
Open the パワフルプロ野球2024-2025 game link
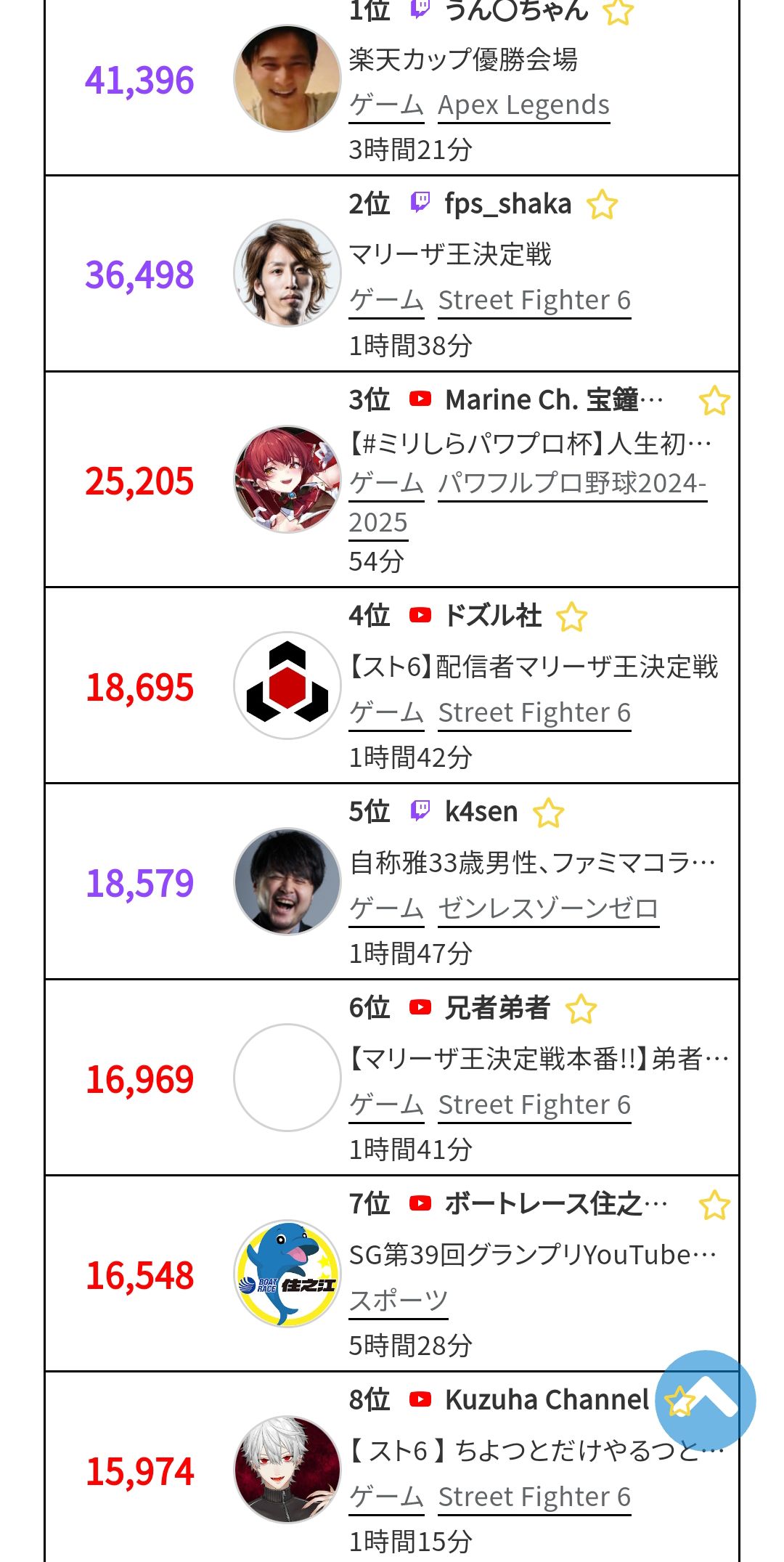pos(528,503)
